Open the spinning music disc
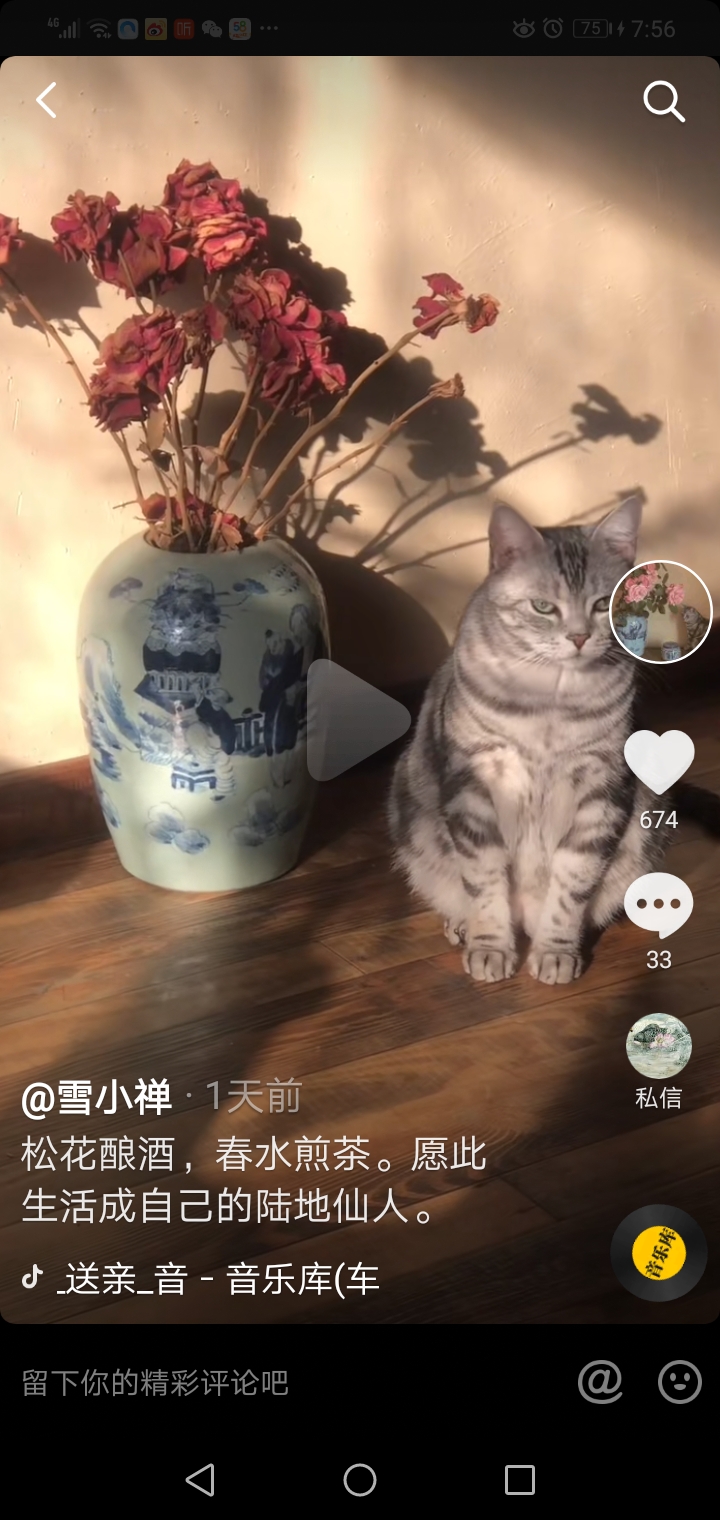720x1520 pixels. (660, 1252)
